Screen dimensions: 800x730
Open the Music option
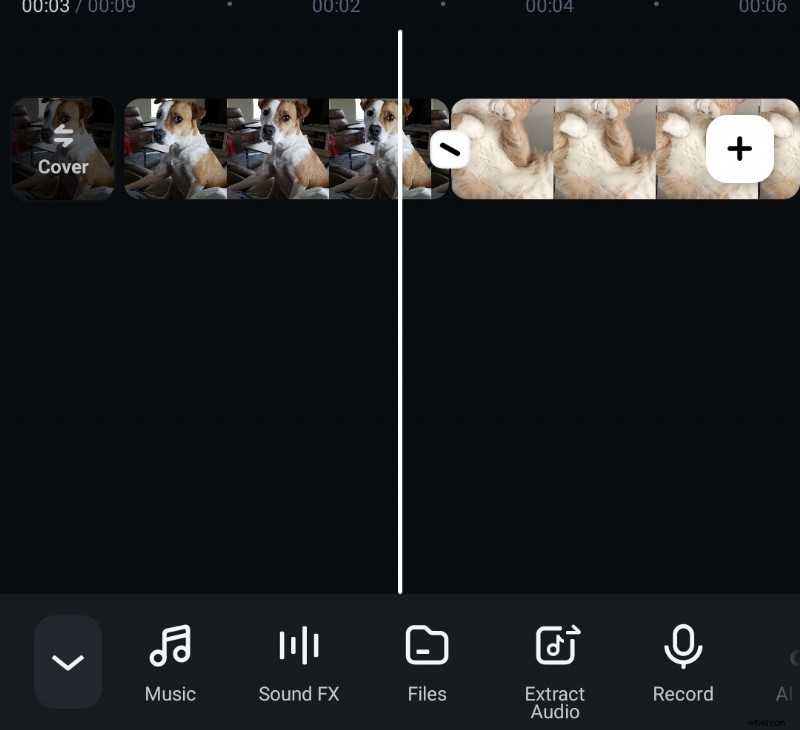pos(170,662)
